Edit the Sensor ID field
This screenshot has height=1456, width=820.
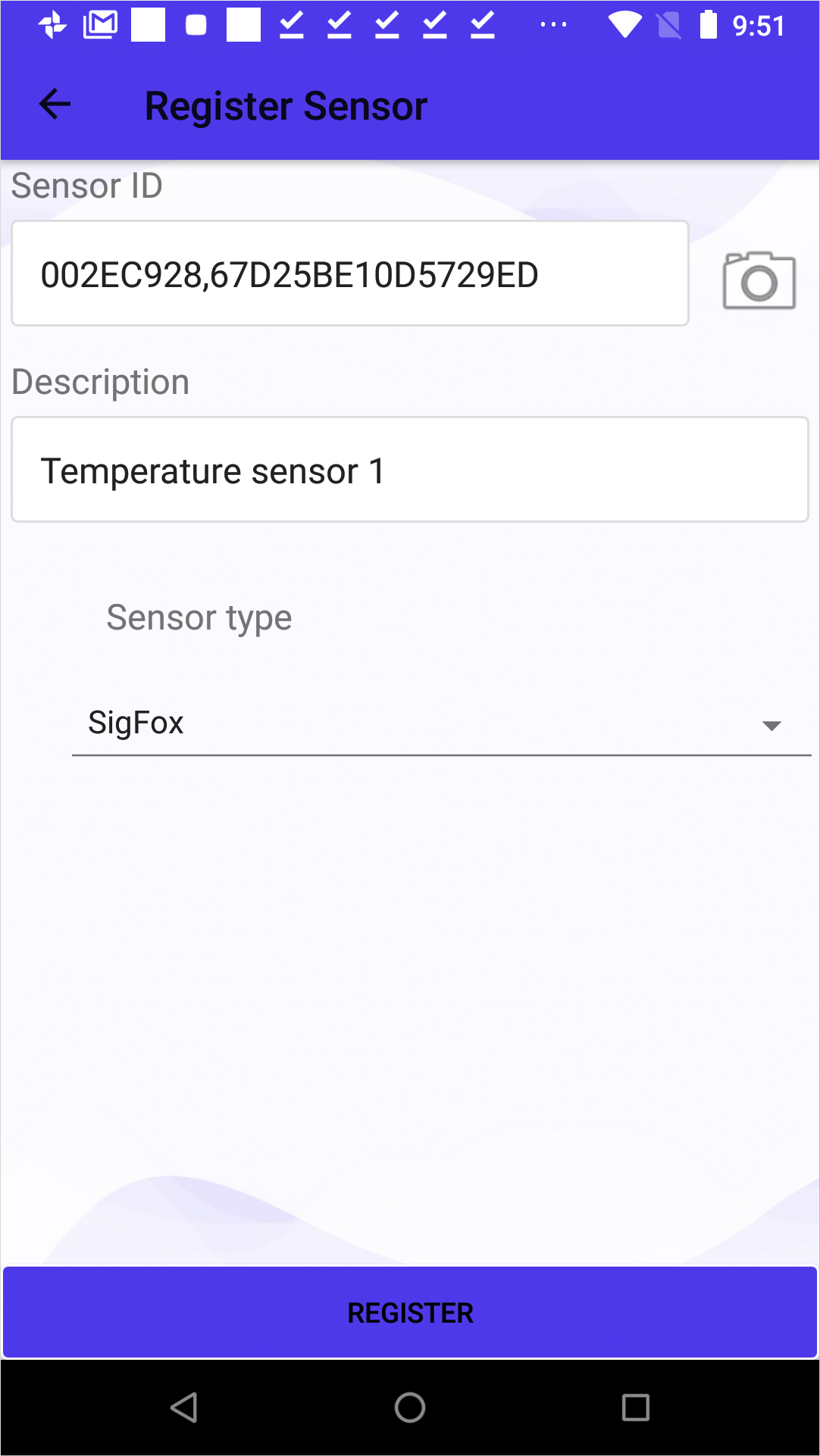pyautogui.click(x=349, y=274)
